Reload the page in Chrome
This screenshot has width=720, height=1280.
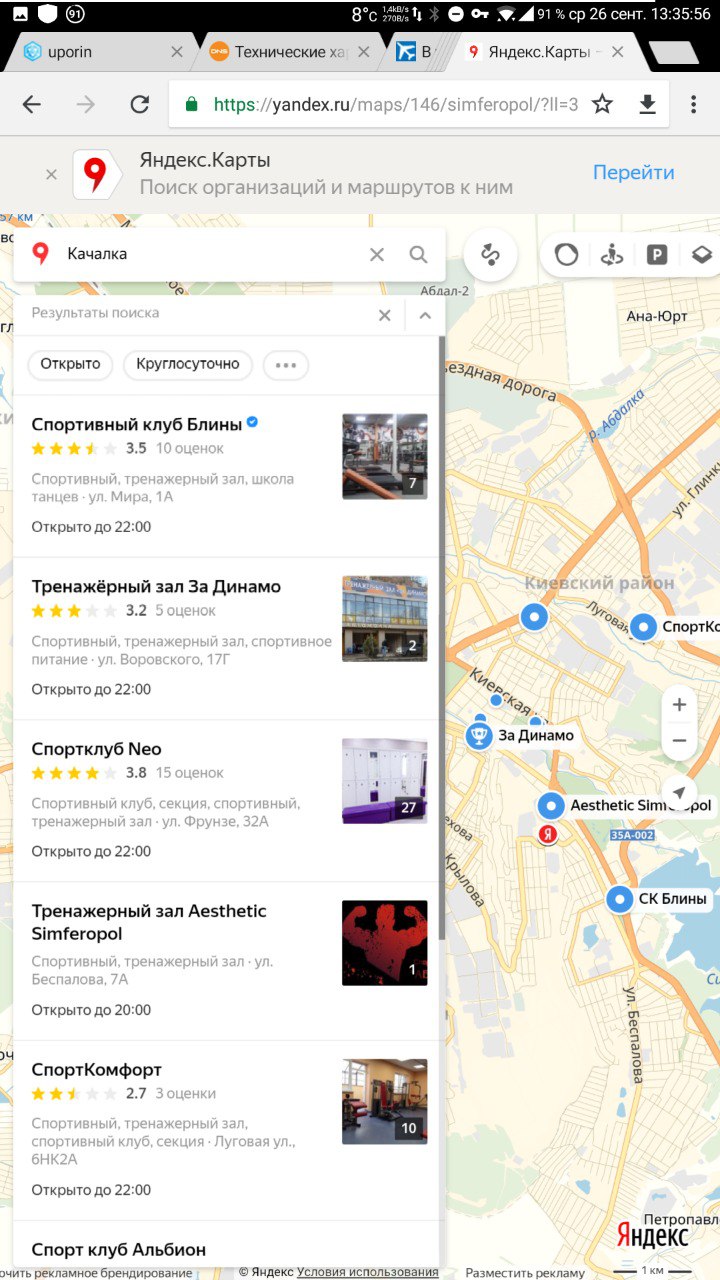(140, 104)
